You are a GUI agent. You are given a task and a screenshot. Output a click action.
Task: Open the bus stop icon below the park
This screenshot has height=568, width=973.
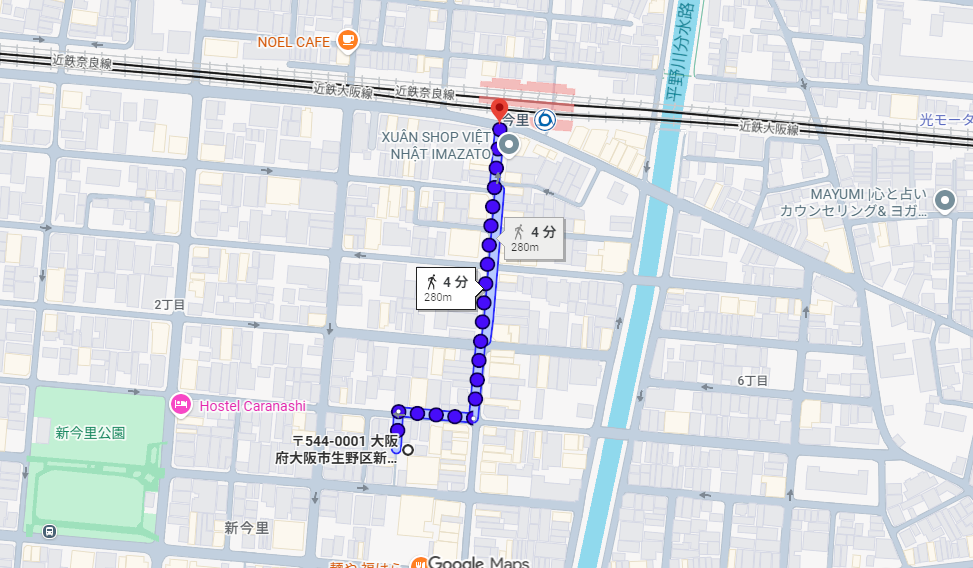pos(51,530)
